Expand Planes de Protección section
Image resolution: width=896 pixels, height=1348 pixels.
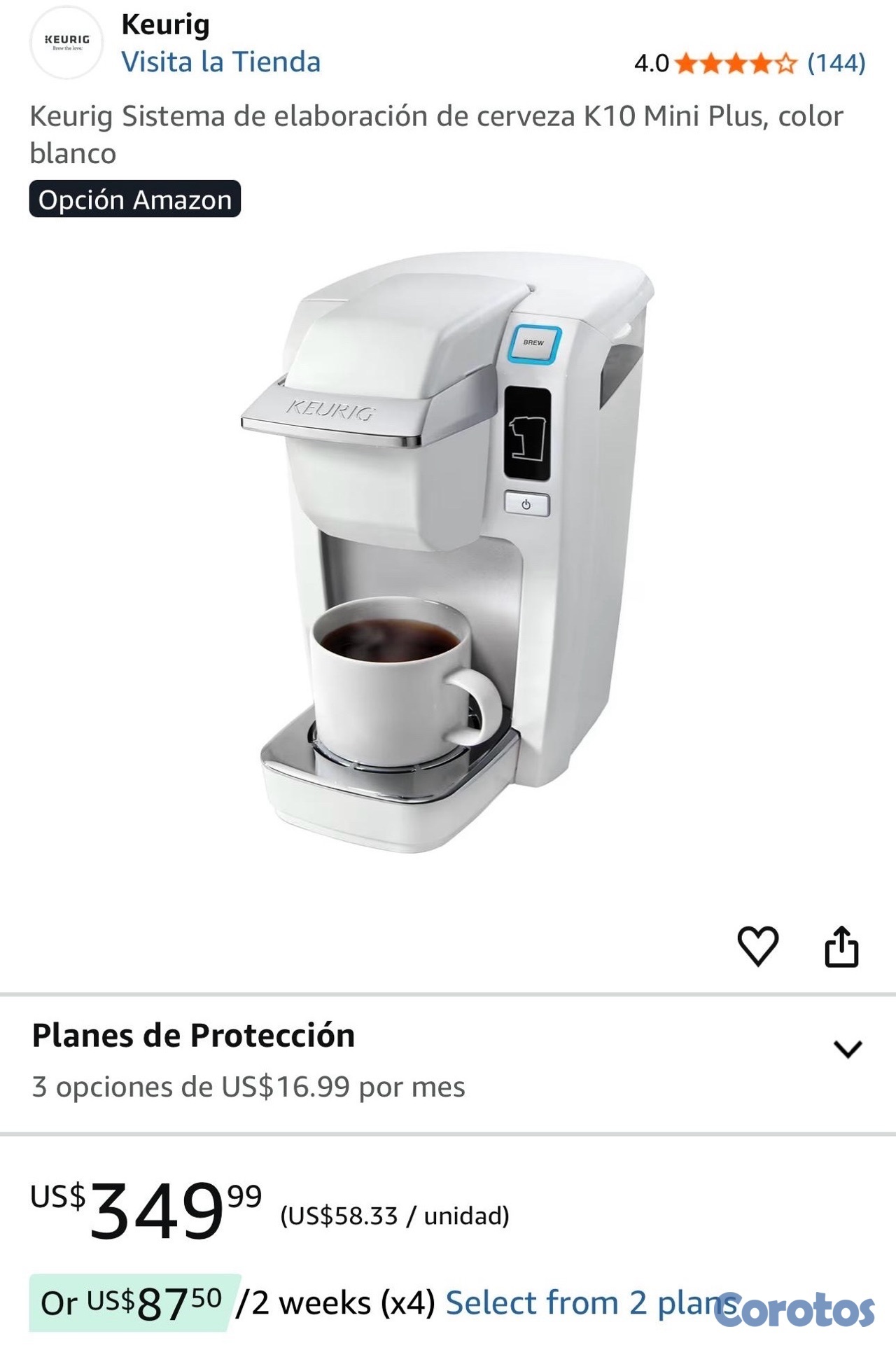click(x=847, y=1048)
